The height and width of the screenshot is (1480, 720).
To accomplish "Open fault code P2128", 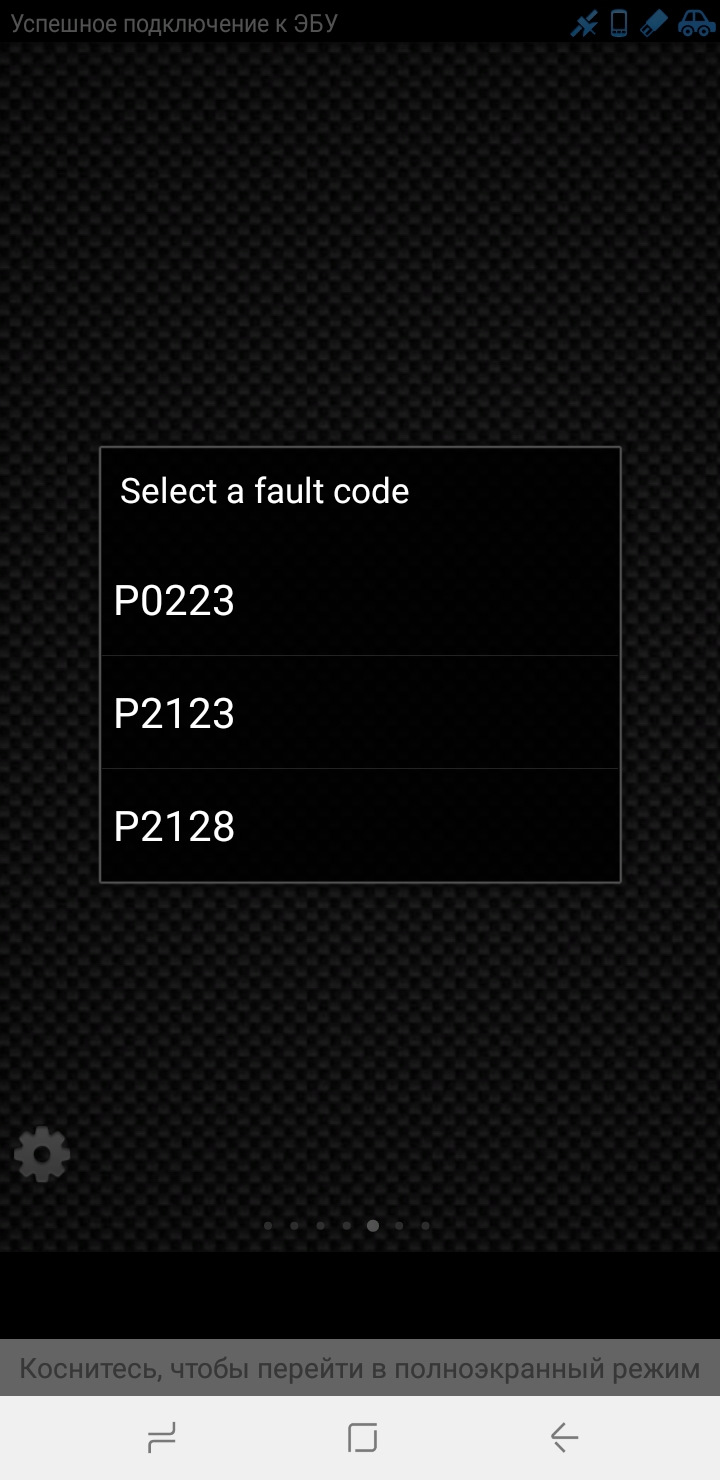I will coord(360,826).
